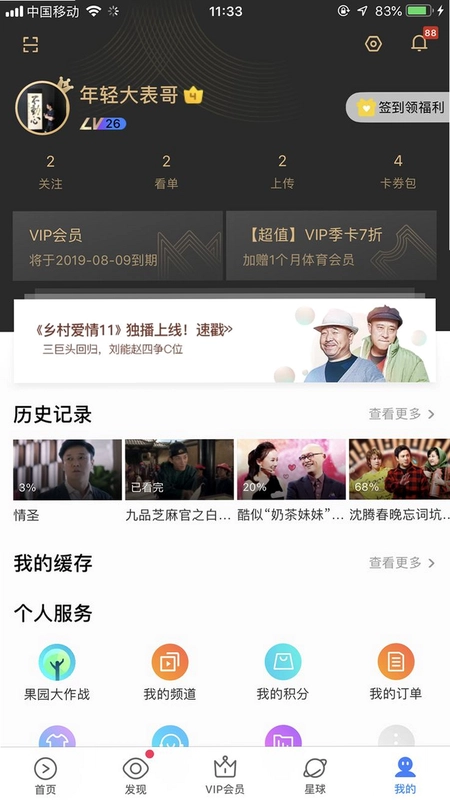View more of 我的缓存
Viewport: 450px width, 800px height.
(402, 563)
